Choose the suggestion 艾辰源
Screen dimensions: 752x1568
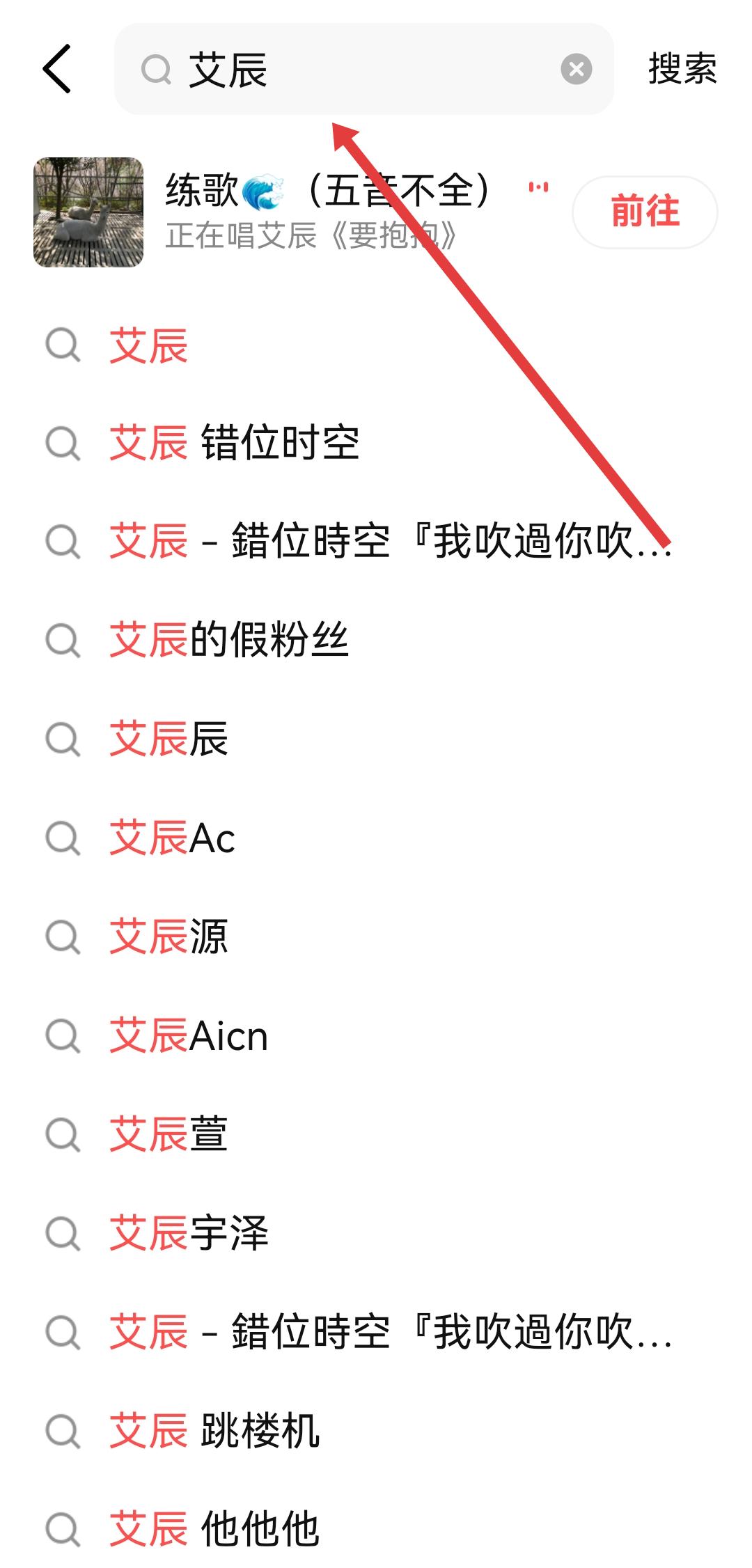[x=169, y=936]
